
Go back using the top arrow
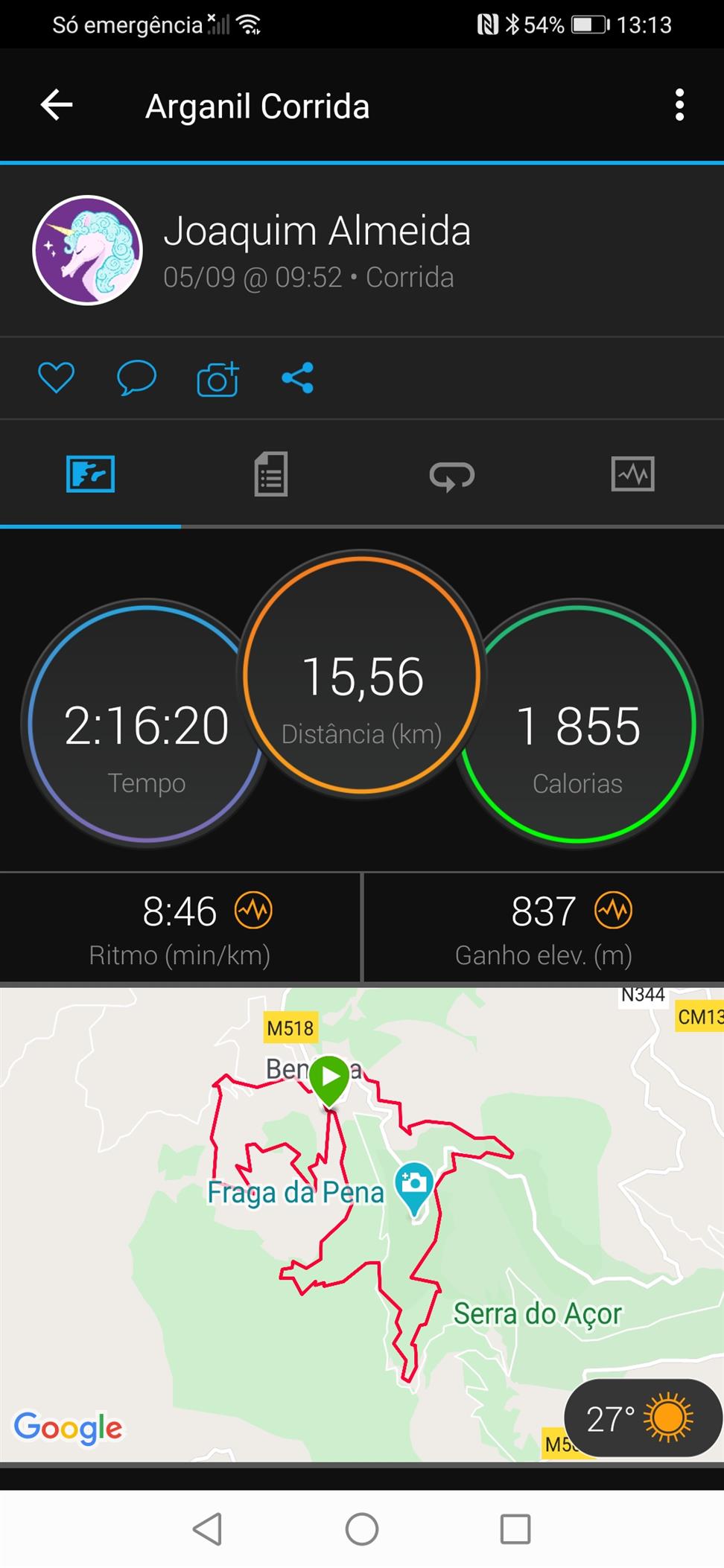click(x=57, y=105)
